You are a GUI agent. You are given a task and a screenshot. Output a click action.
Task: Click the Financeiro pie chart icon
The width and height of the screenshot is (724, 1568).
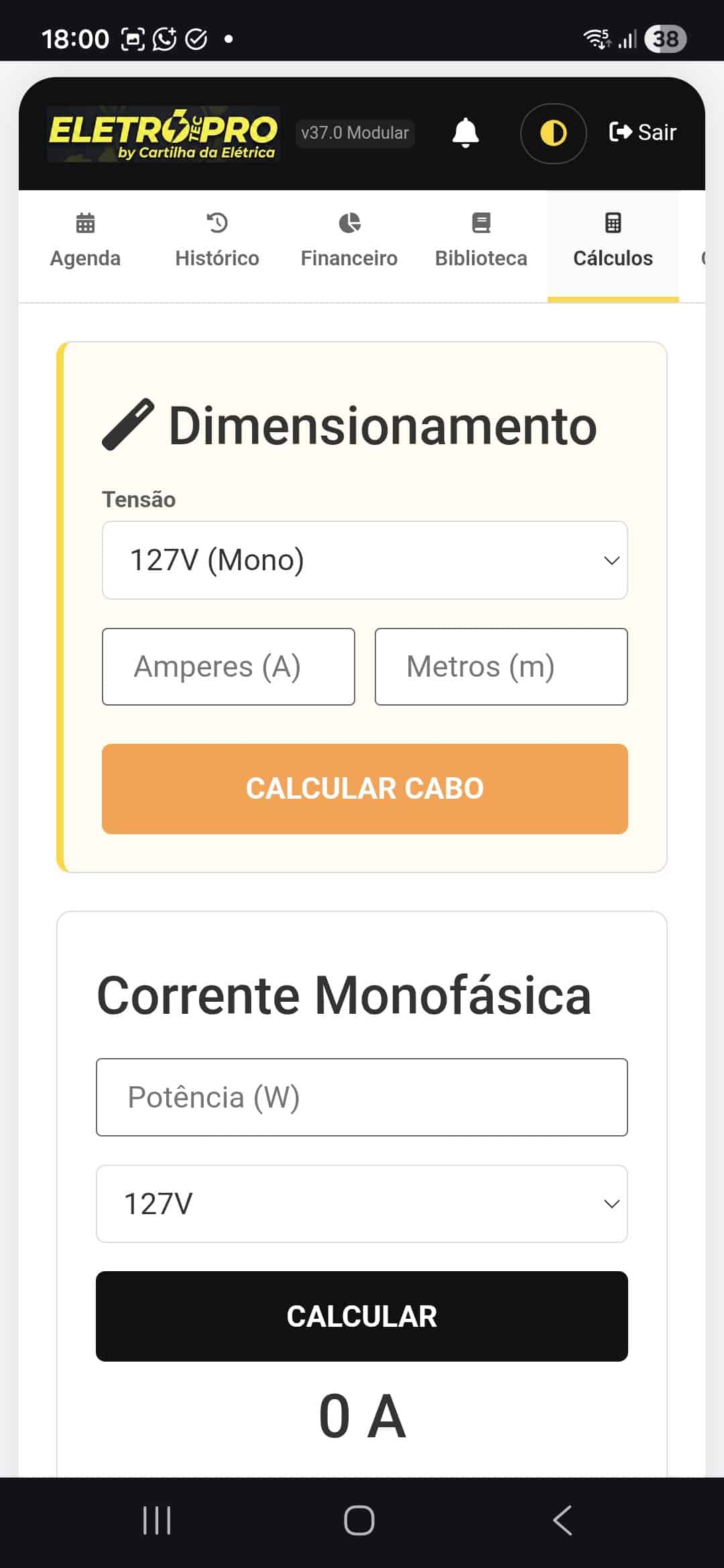click(349, 223)
